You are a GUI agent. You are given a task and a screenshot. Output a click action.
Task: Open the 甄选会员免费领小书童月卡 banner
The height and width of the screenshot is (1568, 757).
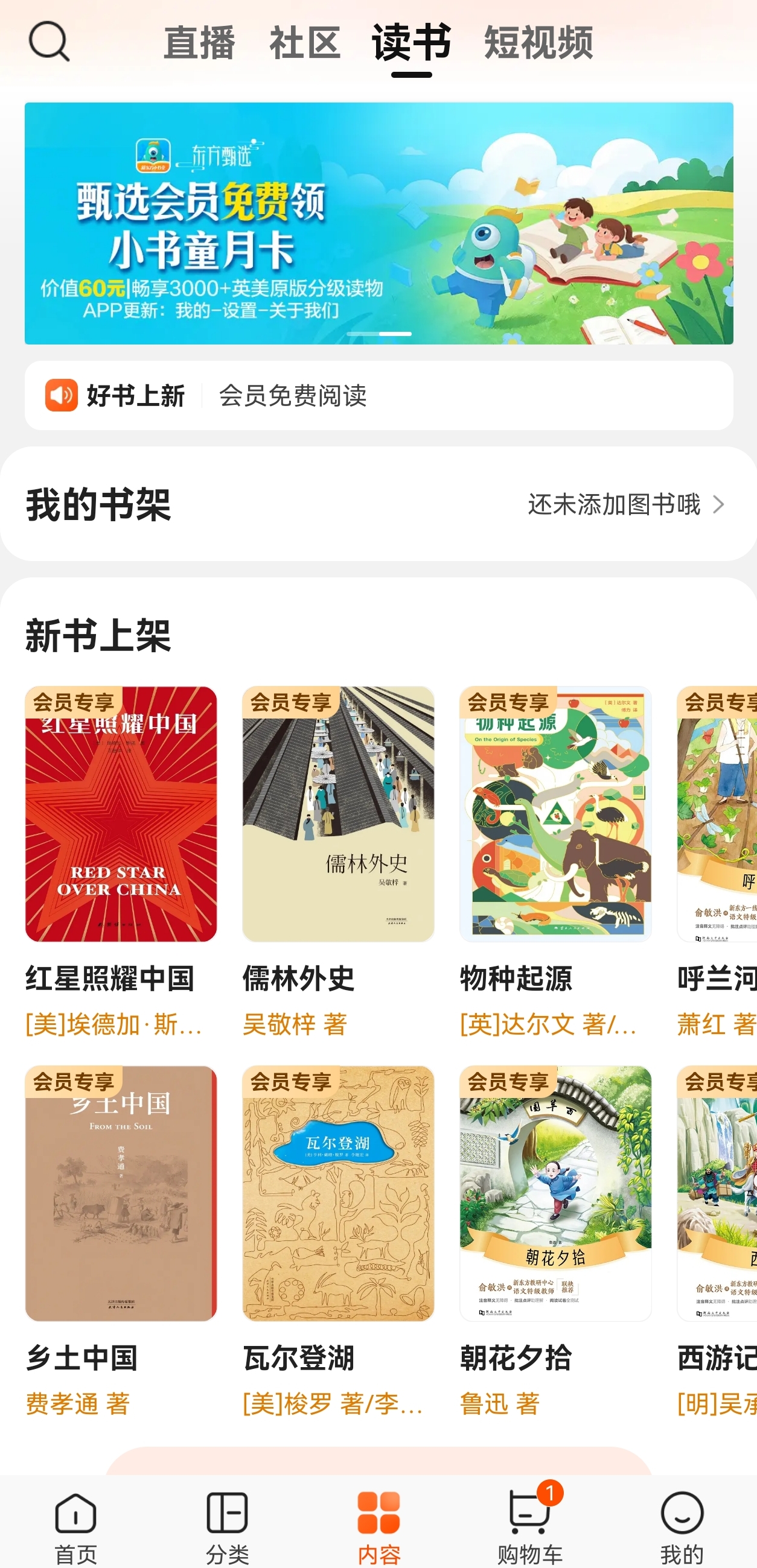click(x=379, y=223)
